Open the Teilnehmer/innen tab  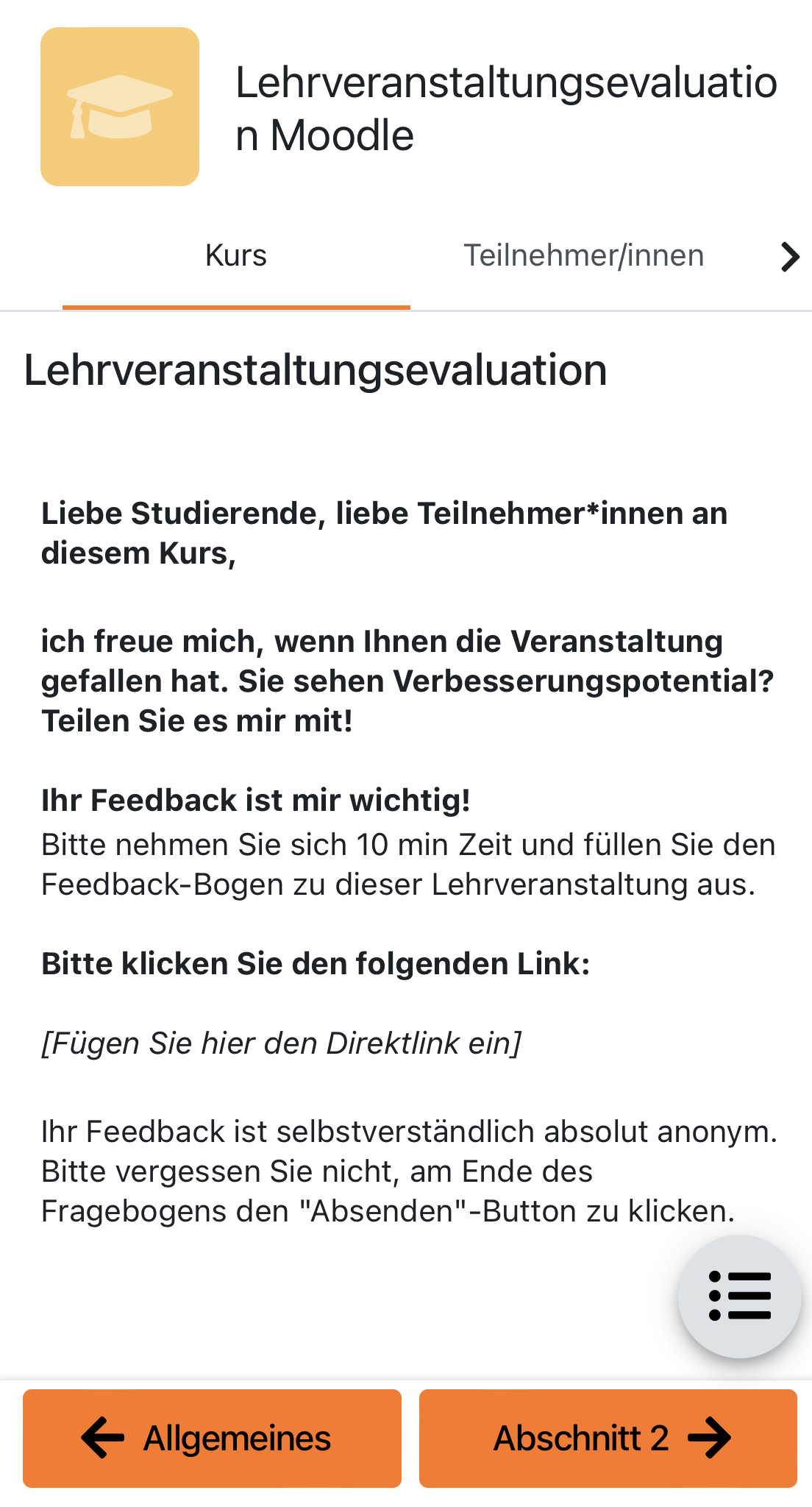(x=583, y=256)
